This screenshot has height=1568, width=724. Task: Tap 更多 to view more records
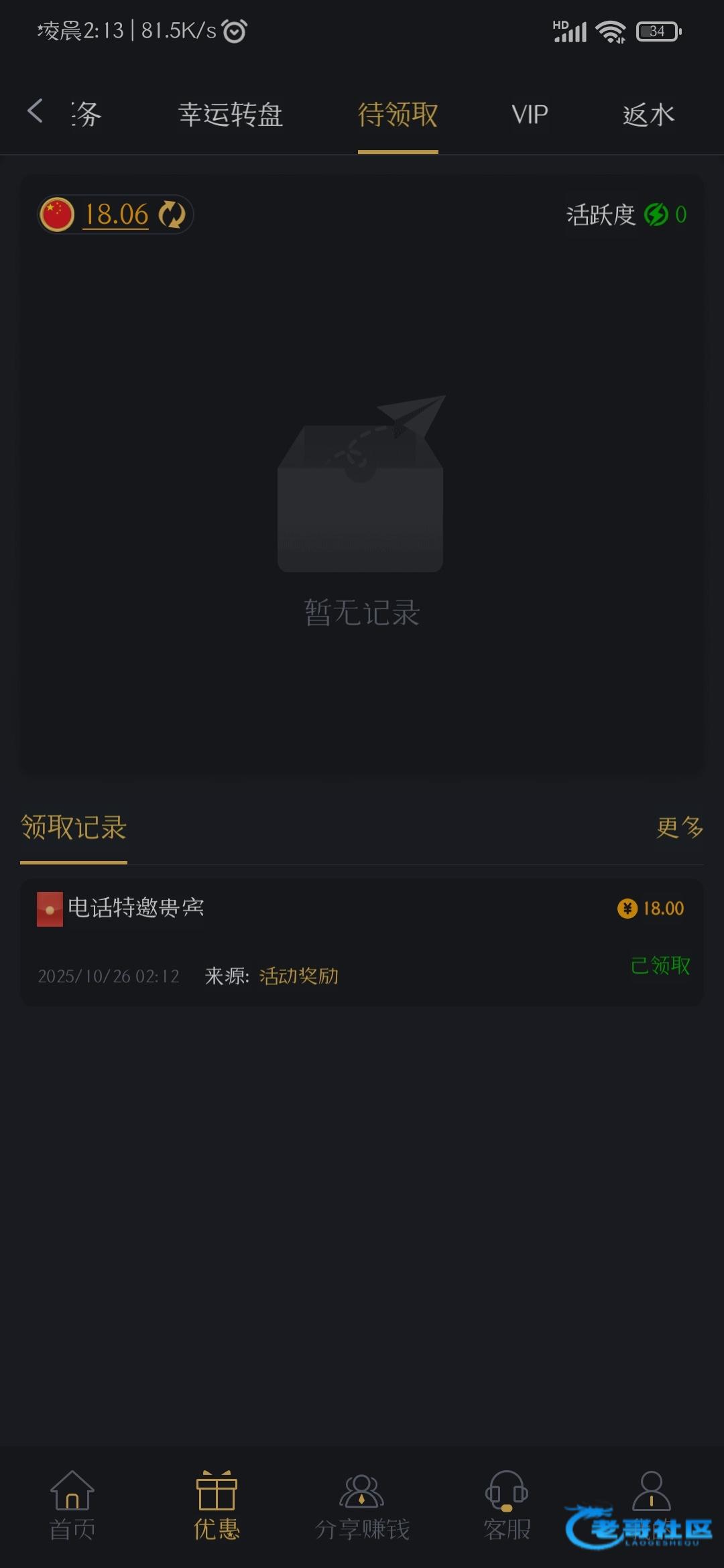pyautogui.click(x=679, y=828)
